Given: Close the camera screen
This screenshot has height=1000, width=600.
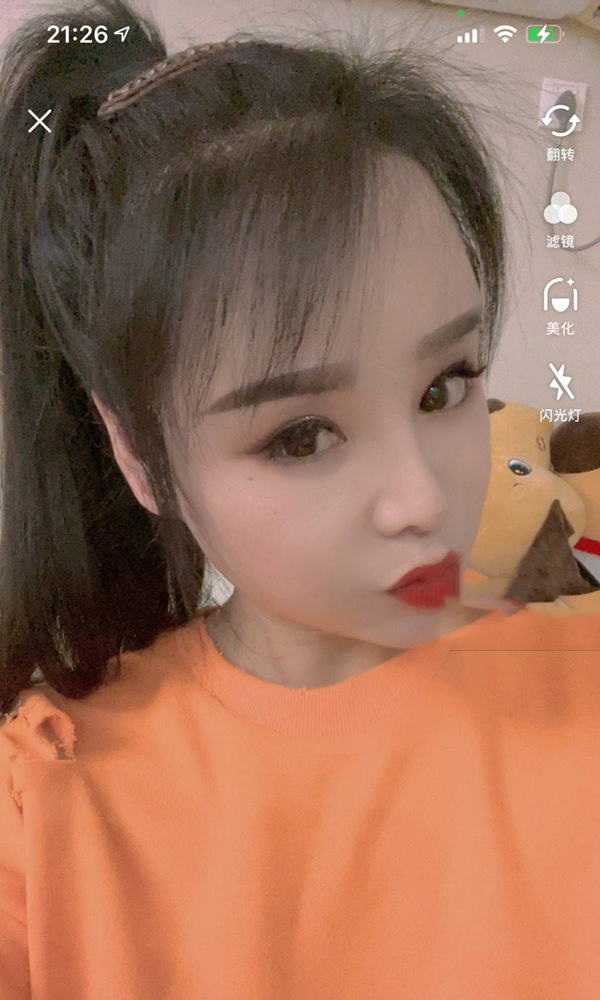Looking at the screenshot, I should pos(40,121).
